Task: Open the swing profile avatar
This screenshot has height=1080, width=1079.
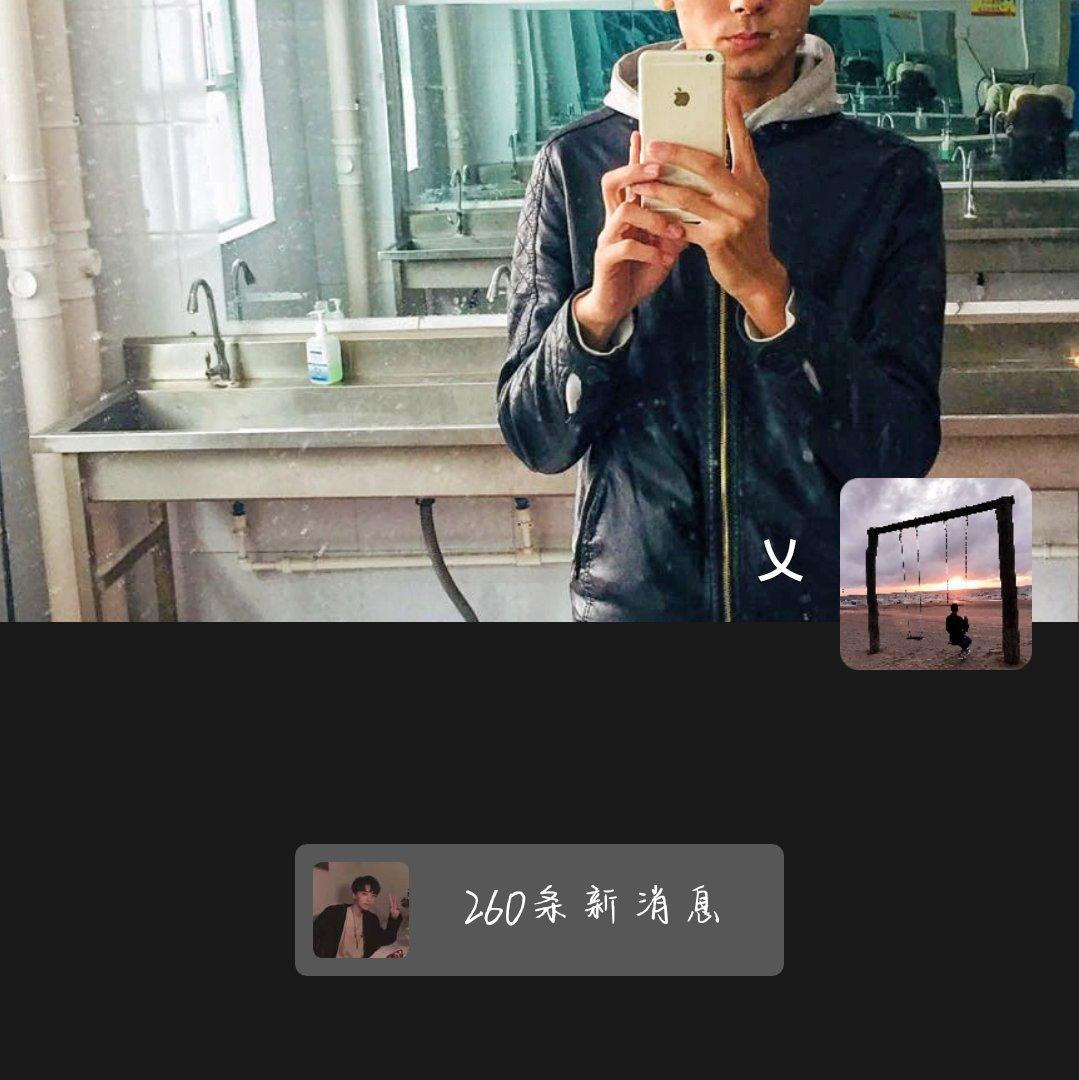Action: tap(935, 574)
